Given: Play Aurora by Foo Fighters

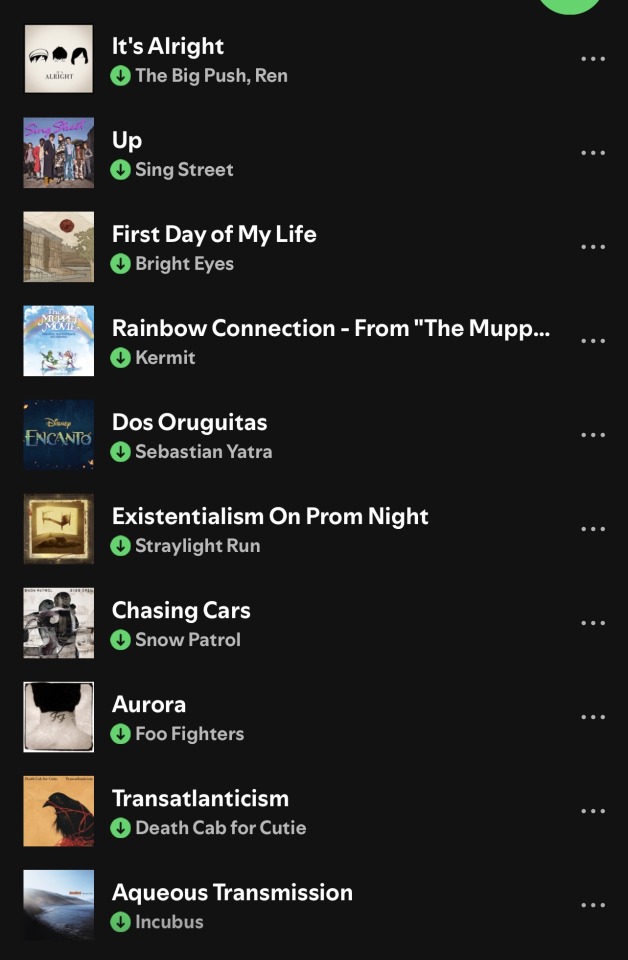Looking at the screenshot, I should pyautogui.click(x=149, y=705).
